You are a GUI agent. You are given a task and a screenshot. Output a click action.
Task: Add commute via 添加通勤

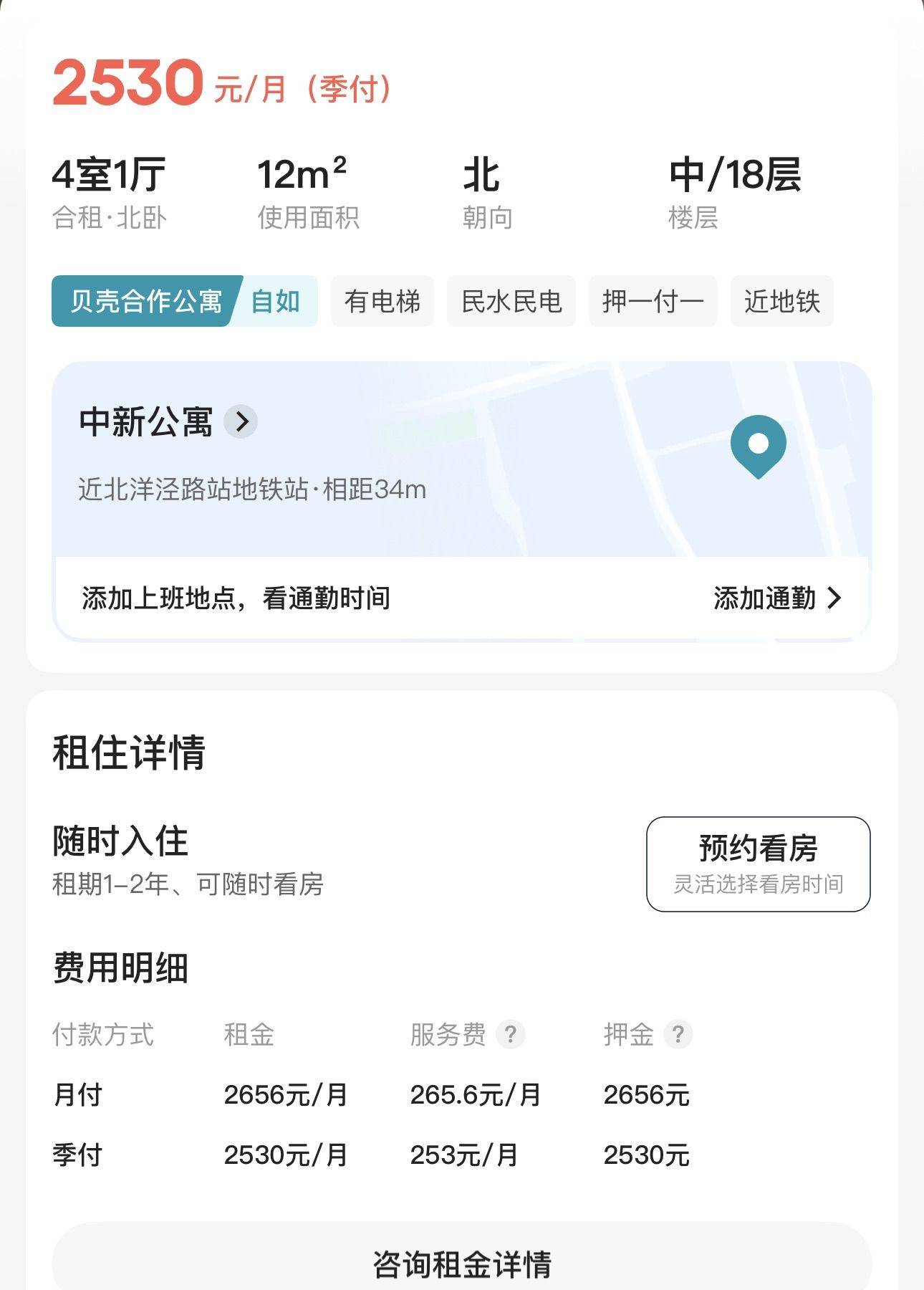click(776, 598)
